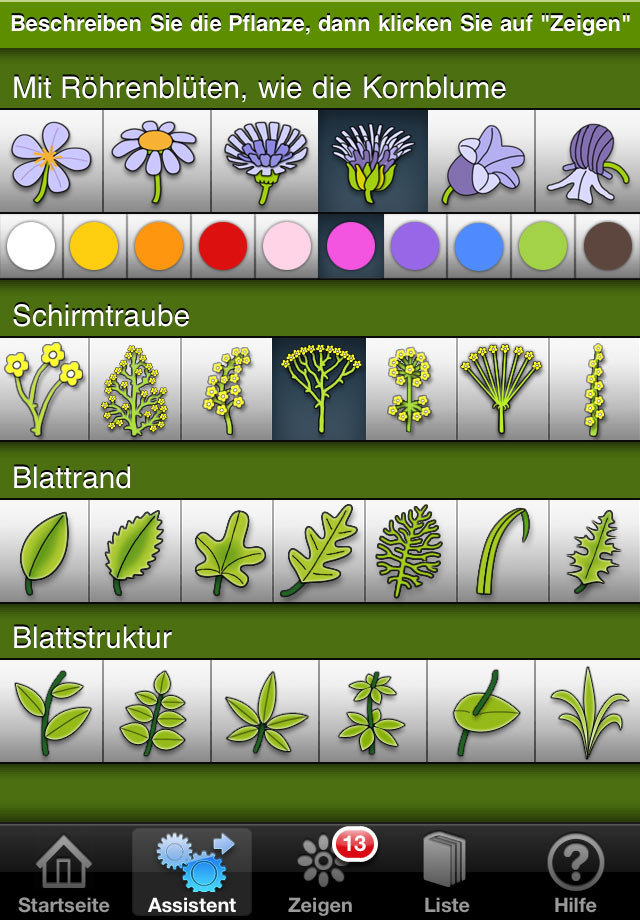Select the palmate hand-shaped leaf structure
Image resolution: width=640 pixels, height=920 pixels.
point(265,711)
